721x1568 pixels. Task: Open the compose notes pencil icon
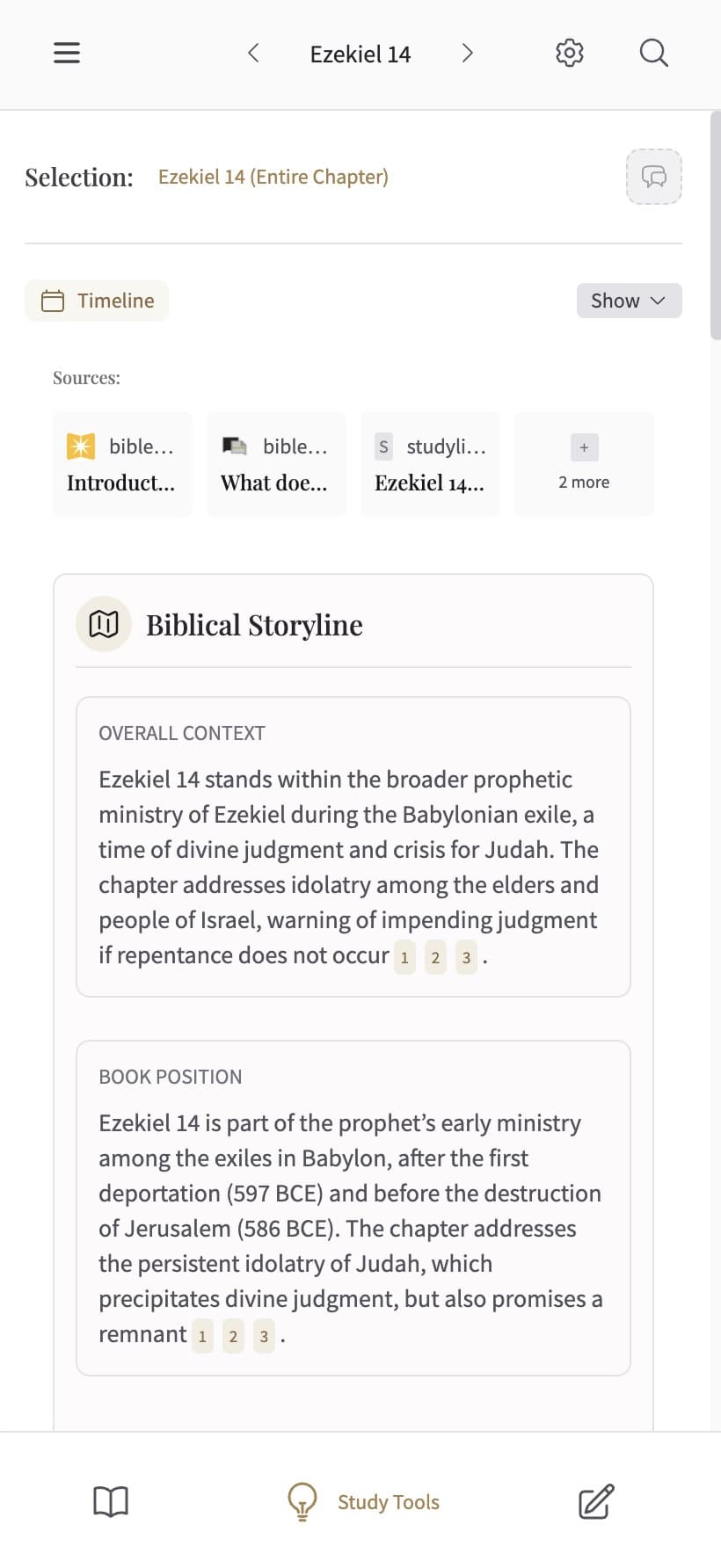(x=594, y=1501)
